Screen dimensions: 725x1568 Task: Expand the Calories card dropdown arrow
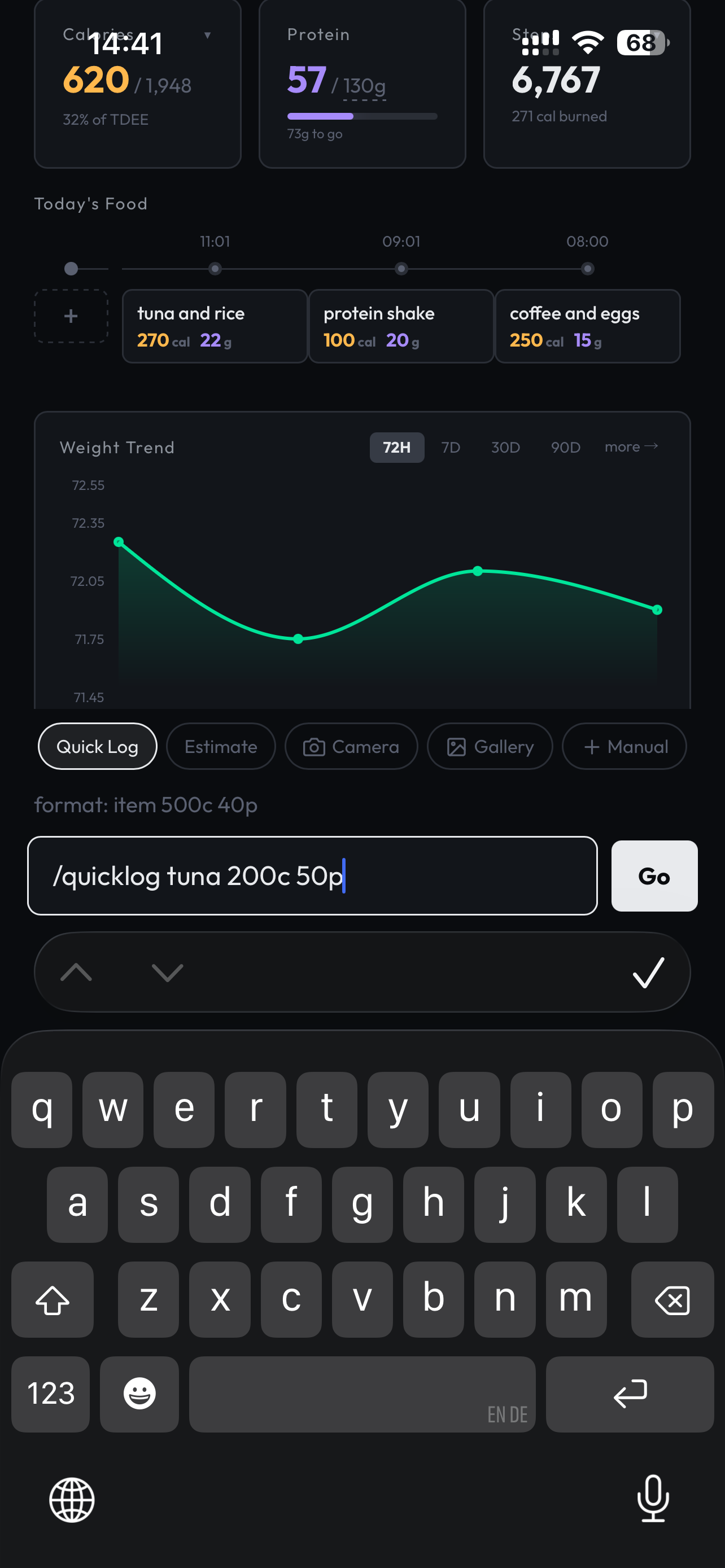[208, 36]
